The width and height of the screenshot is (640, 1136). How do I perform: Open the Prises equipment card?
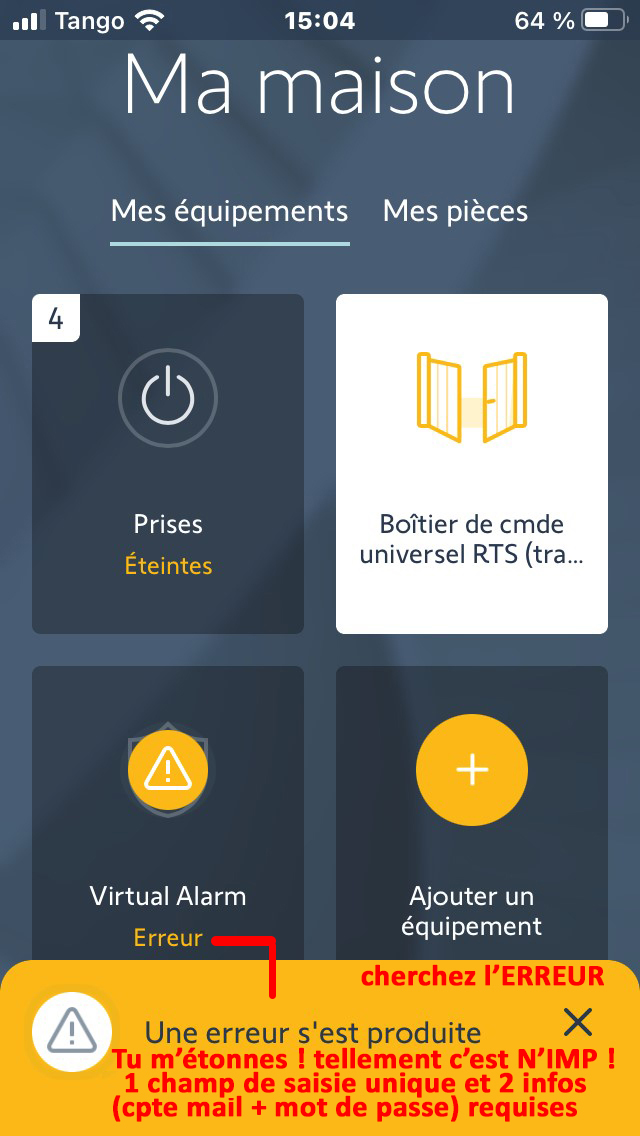(168, 463)
